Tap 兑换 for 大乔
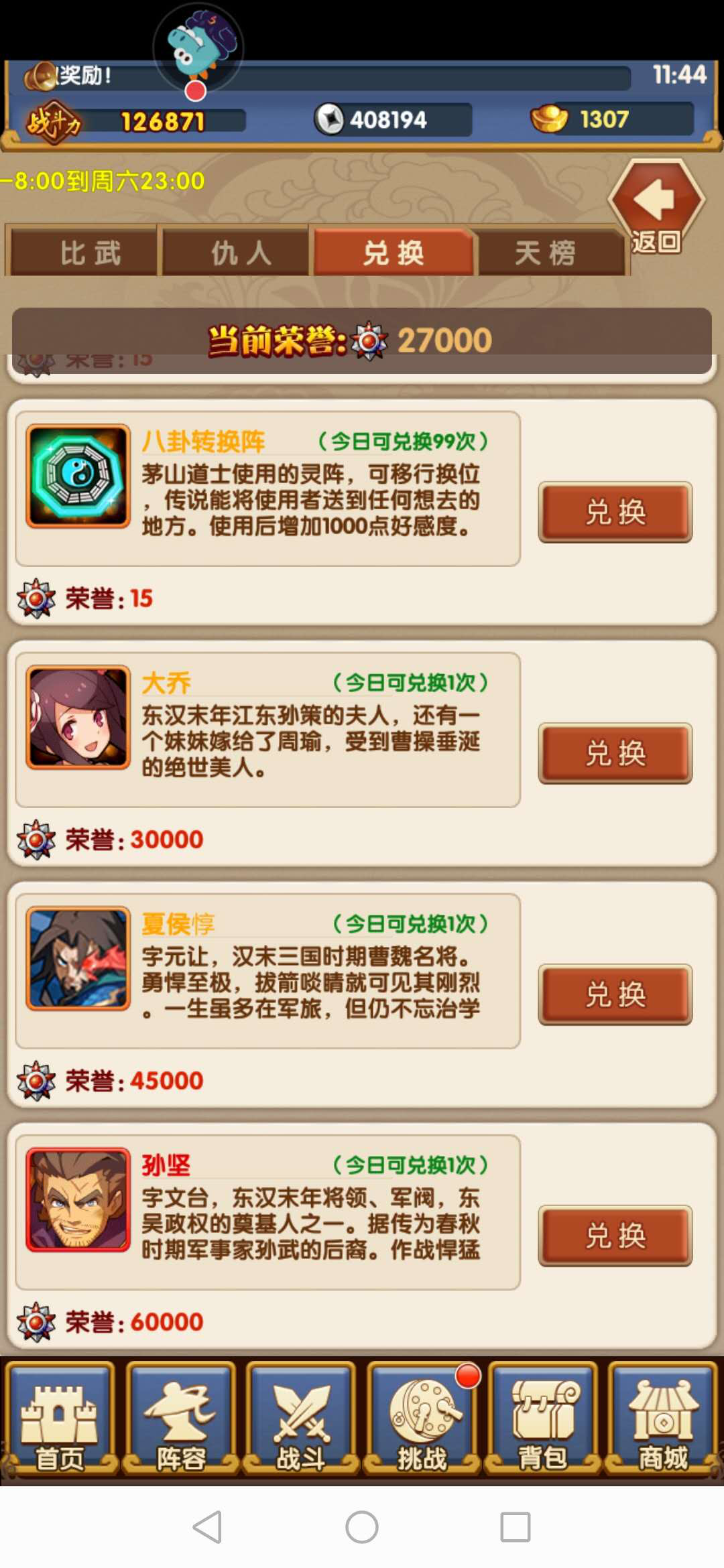 point(615,753)
